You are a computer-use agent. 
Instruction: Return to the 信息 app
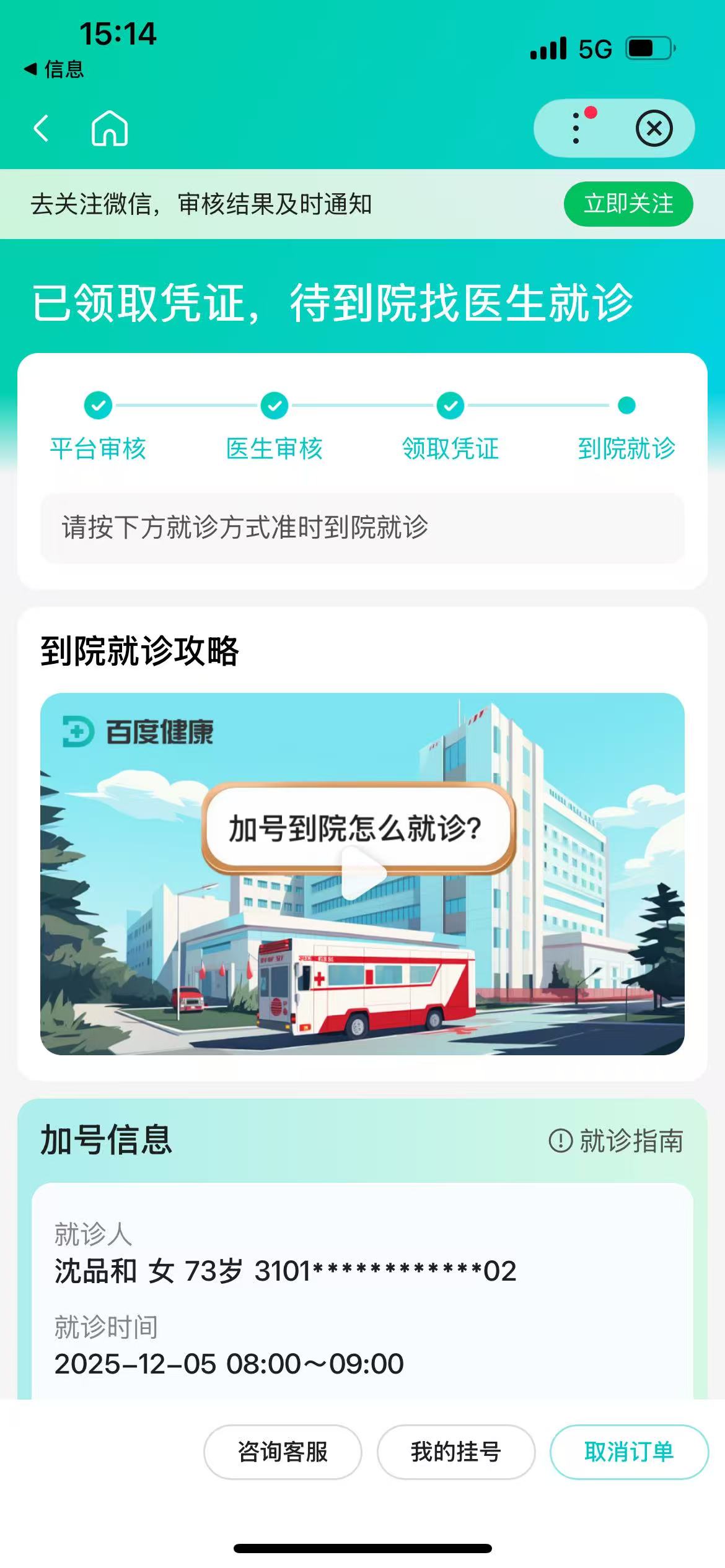click(54, 69)
